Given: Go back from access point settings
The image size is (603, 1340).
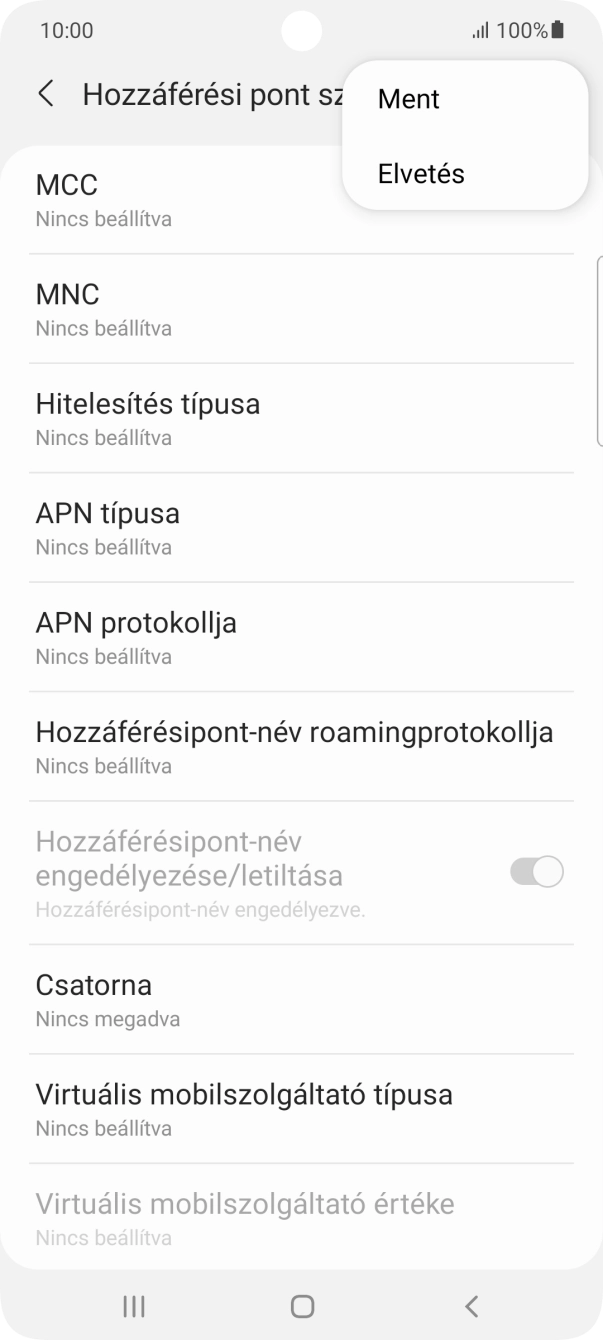Looking at the screenshot, I should (x=46, y=94).
